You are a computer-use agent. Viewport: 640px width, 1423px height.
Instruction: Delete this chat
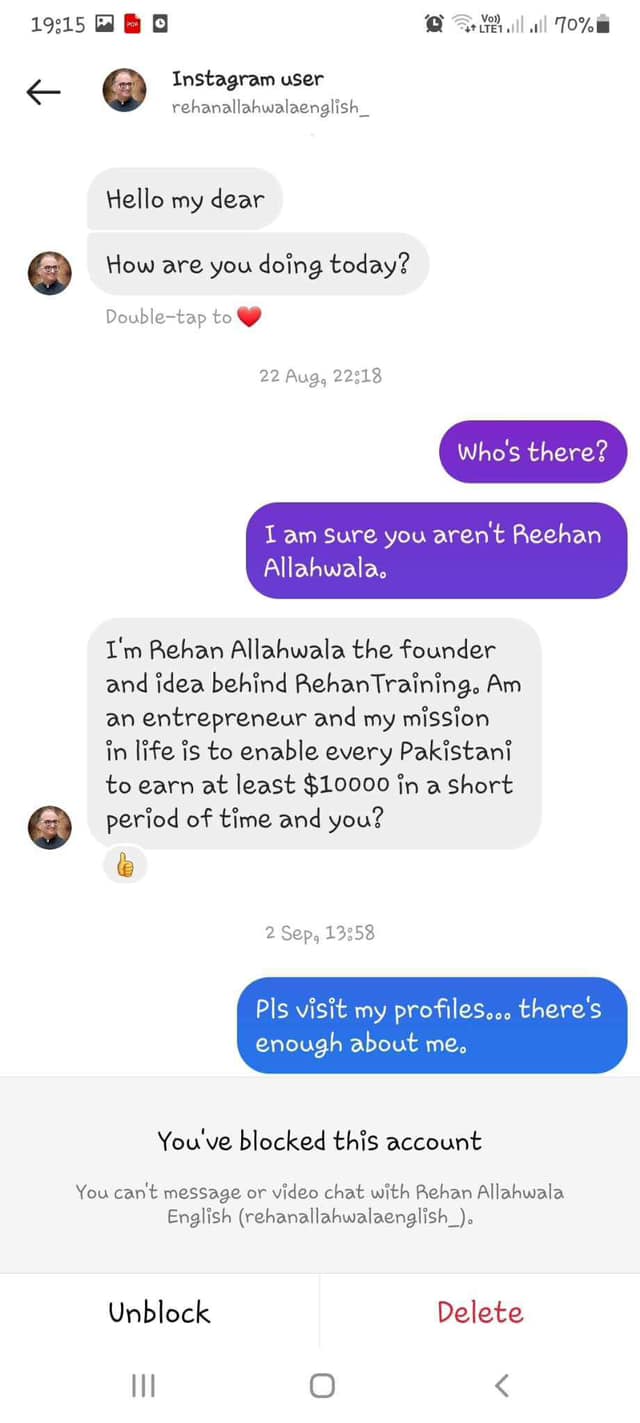(x=480, y=1312)
